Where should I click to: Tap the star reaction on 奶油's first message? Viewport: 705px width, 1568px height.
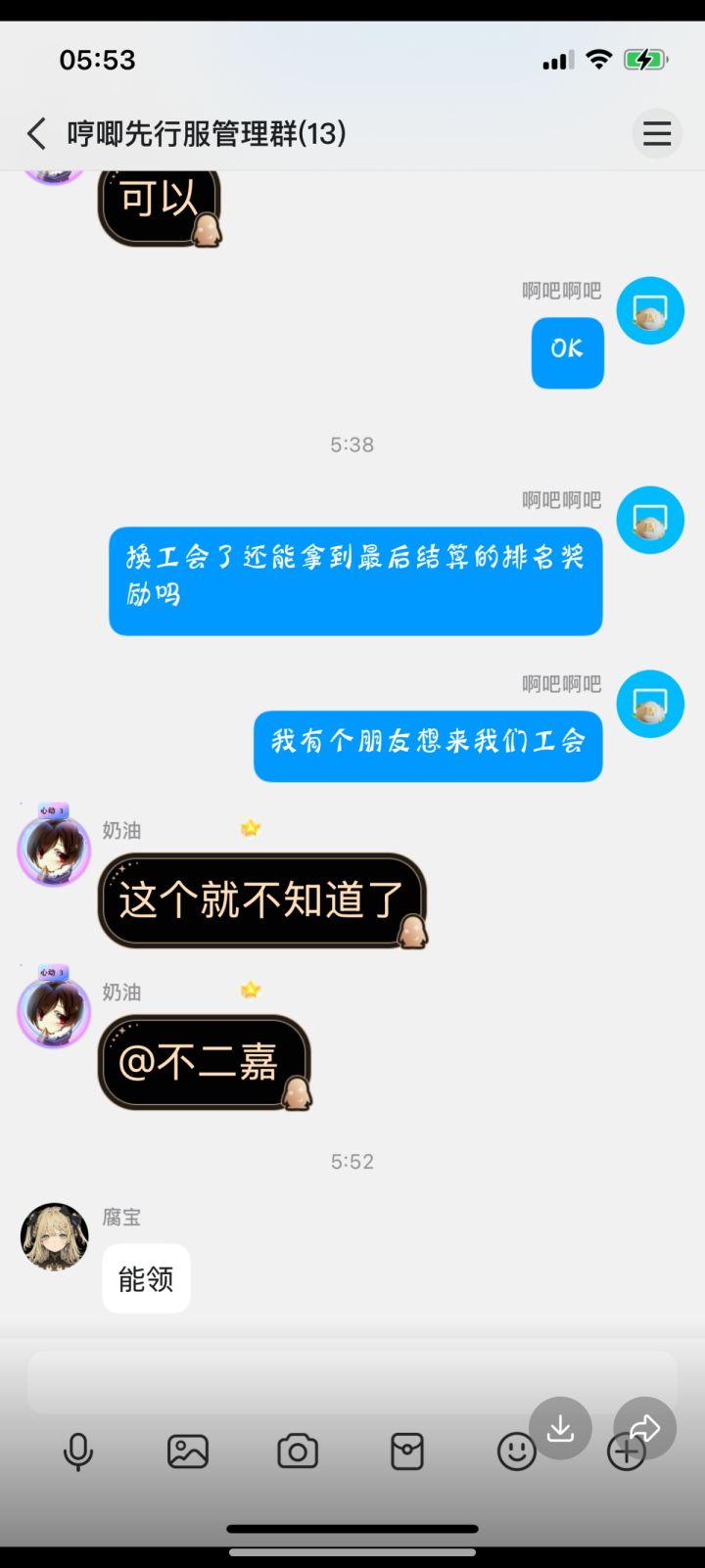click(x=252, y=828)
